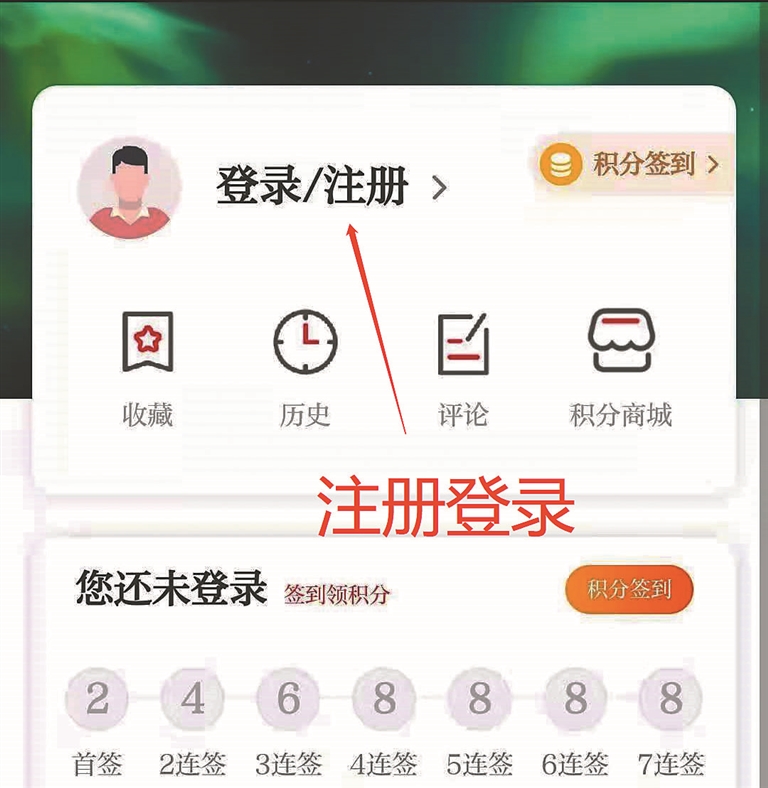Viewport: 768px width, 788px height.
Task: Open the 评论 comments section
Action: 463,366
